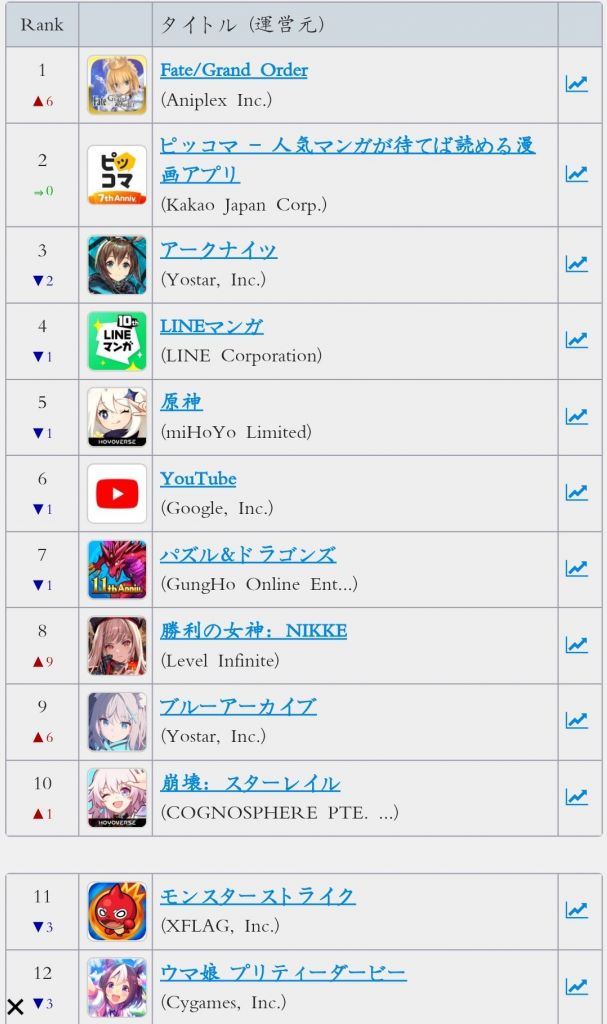Open the LINEマンガ link
The height and width of the screenshot is (1024, 607).
coord(211,326)
